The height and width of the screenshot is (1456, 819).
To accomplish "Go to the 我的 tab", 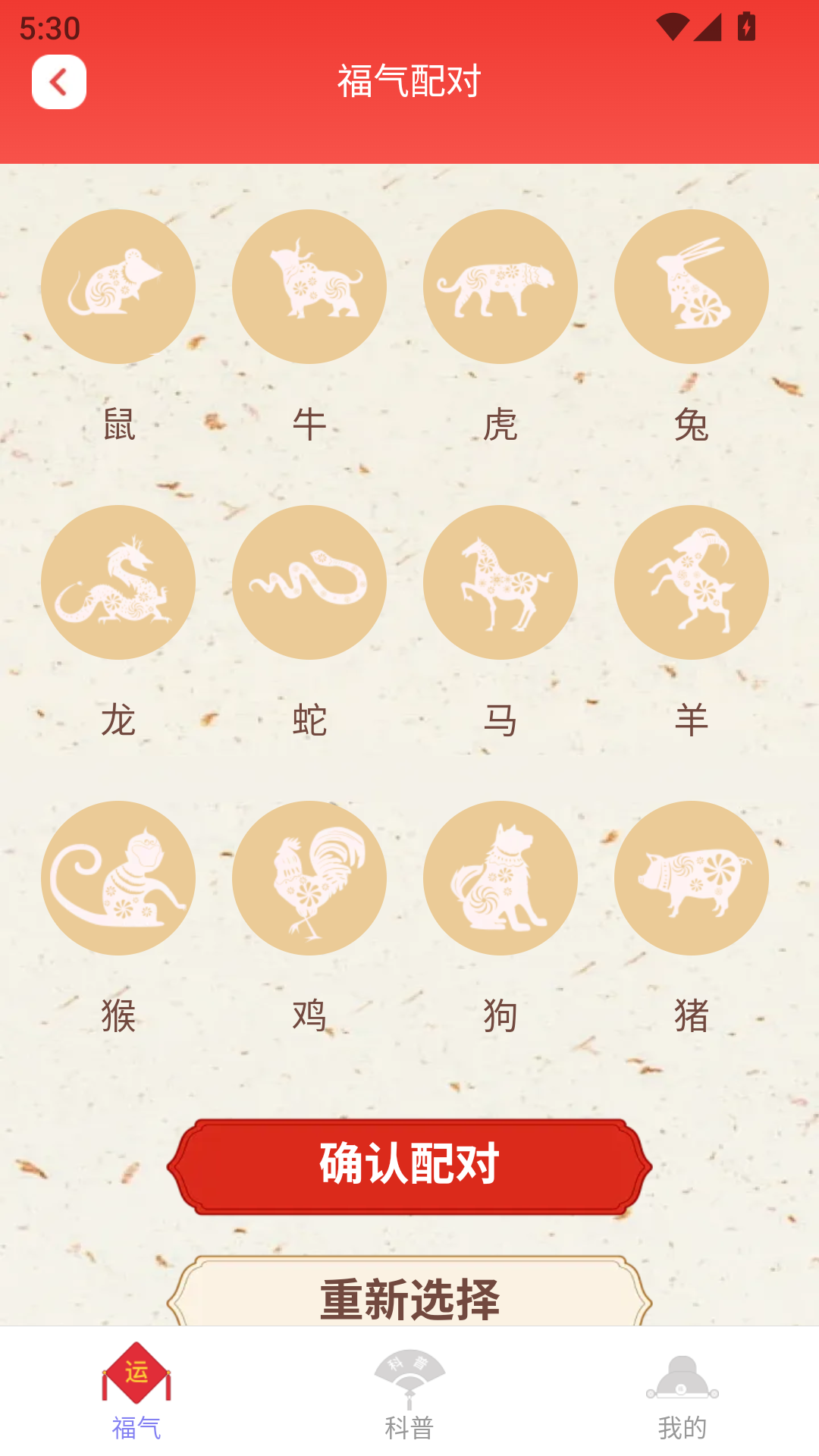I will coord(682,1392).
